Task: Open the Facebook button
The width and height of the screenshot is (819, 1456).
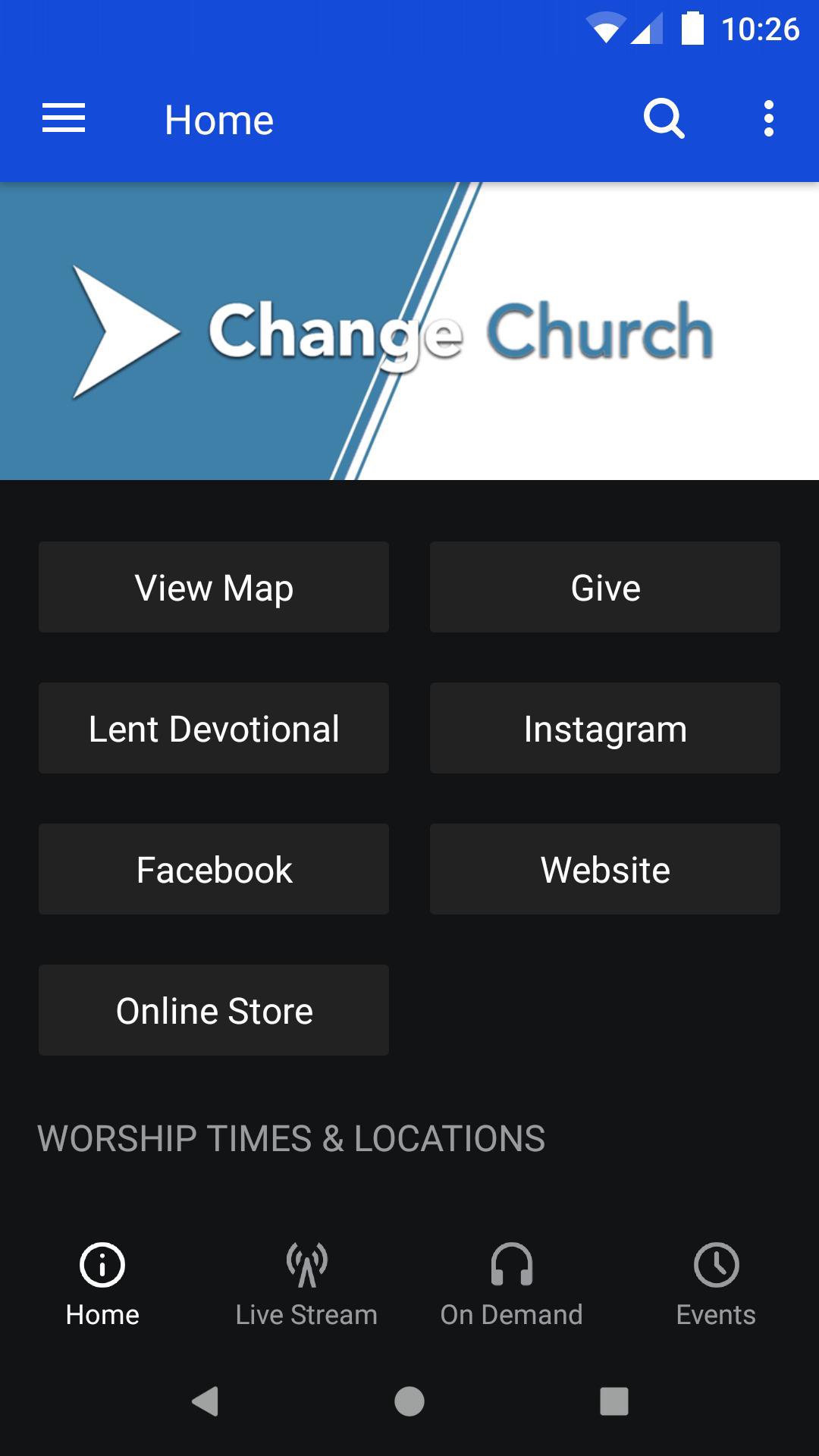Action: point(214,869)
